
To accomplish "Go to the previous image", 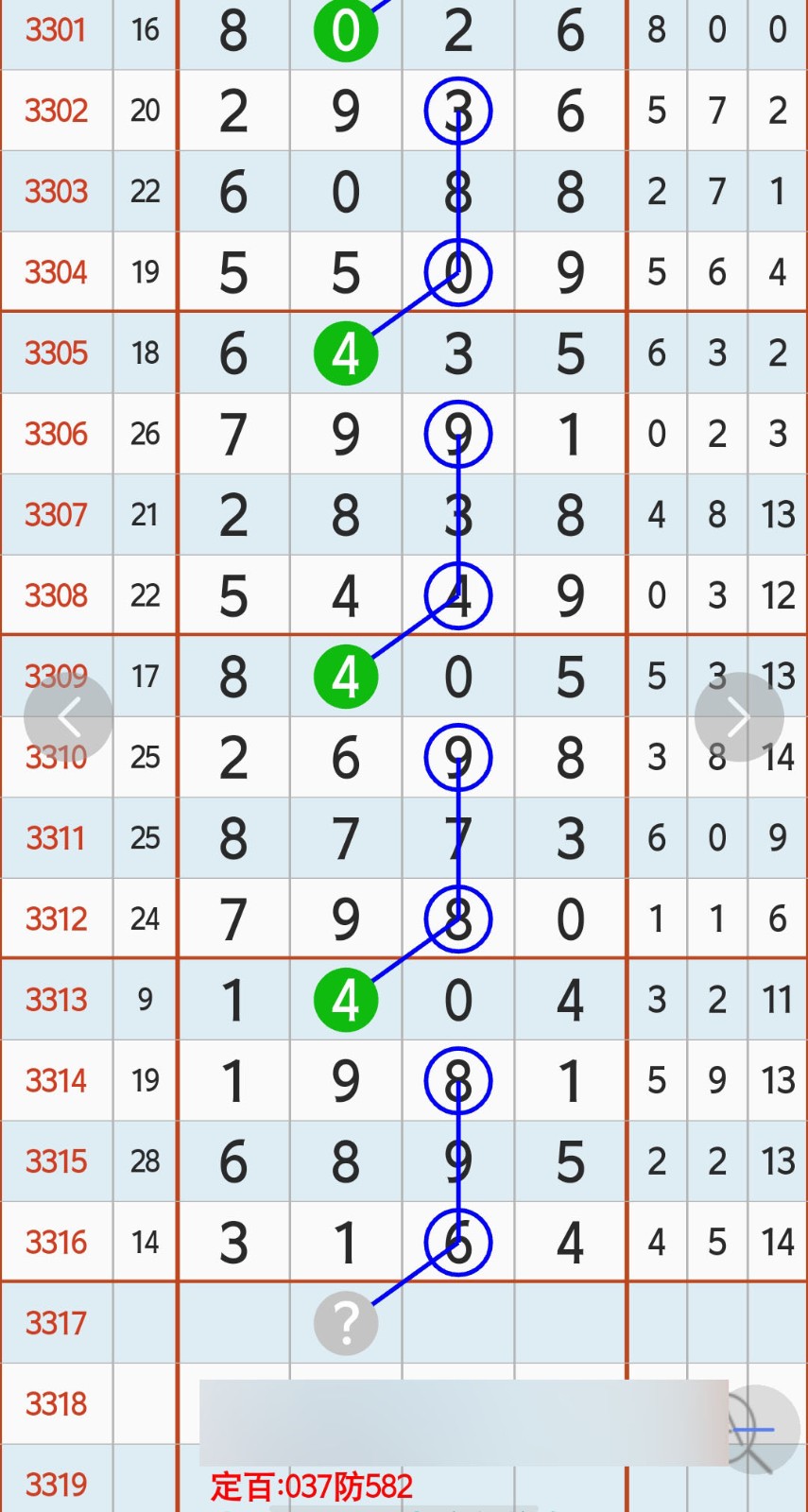I will (x=68, y=717).
